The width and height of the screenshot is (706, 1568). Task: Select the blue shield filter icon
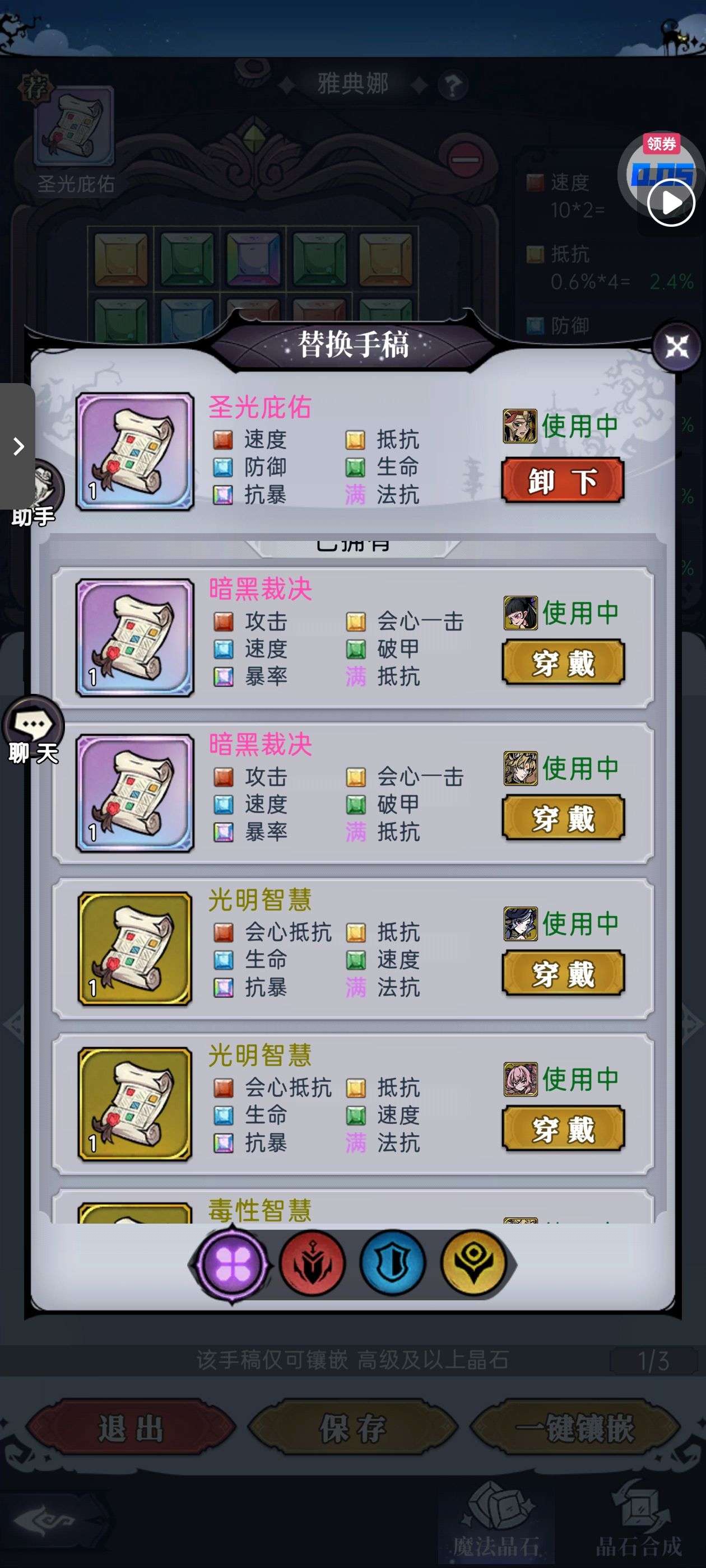click(x=393, y=1265)
